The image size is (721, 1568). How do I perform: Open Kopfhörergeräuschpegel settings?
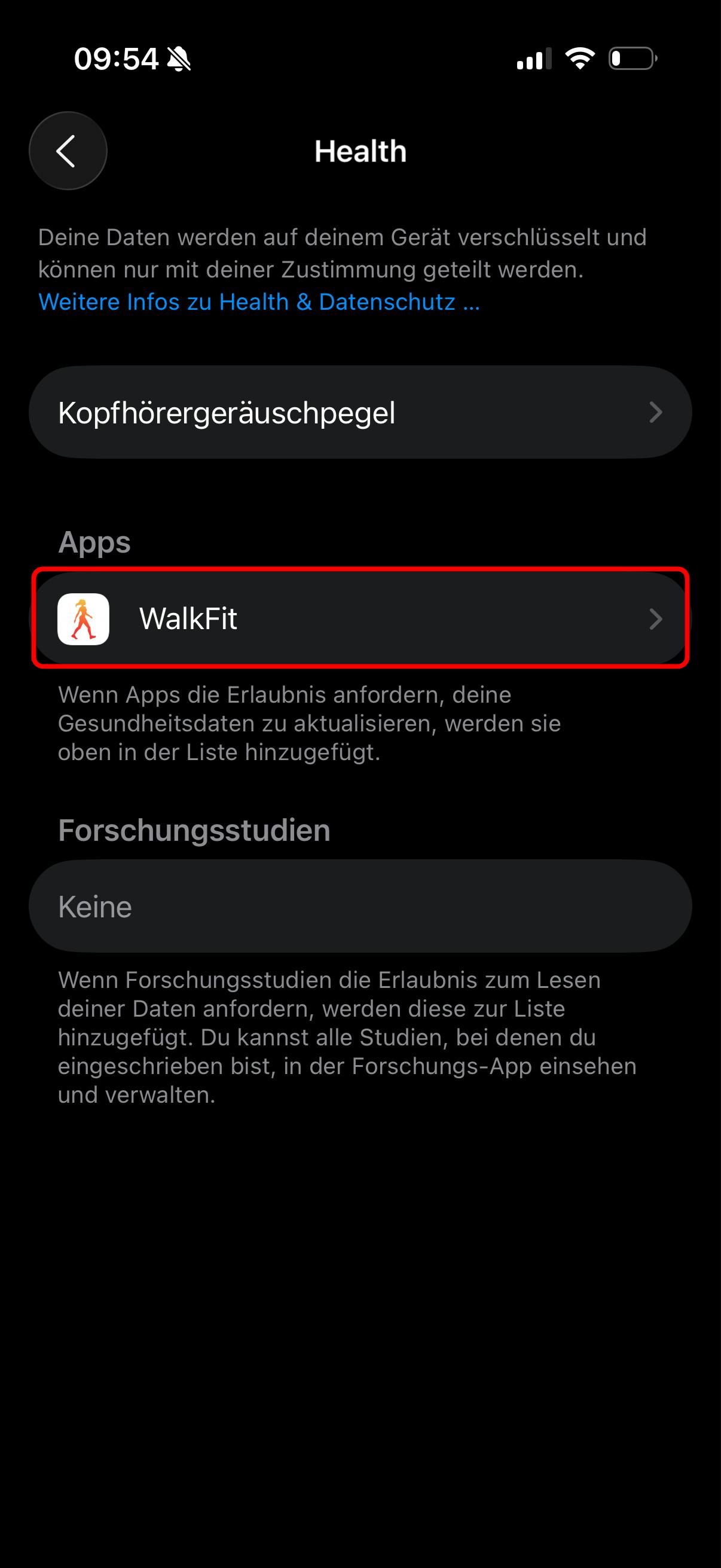pos(360,412)
